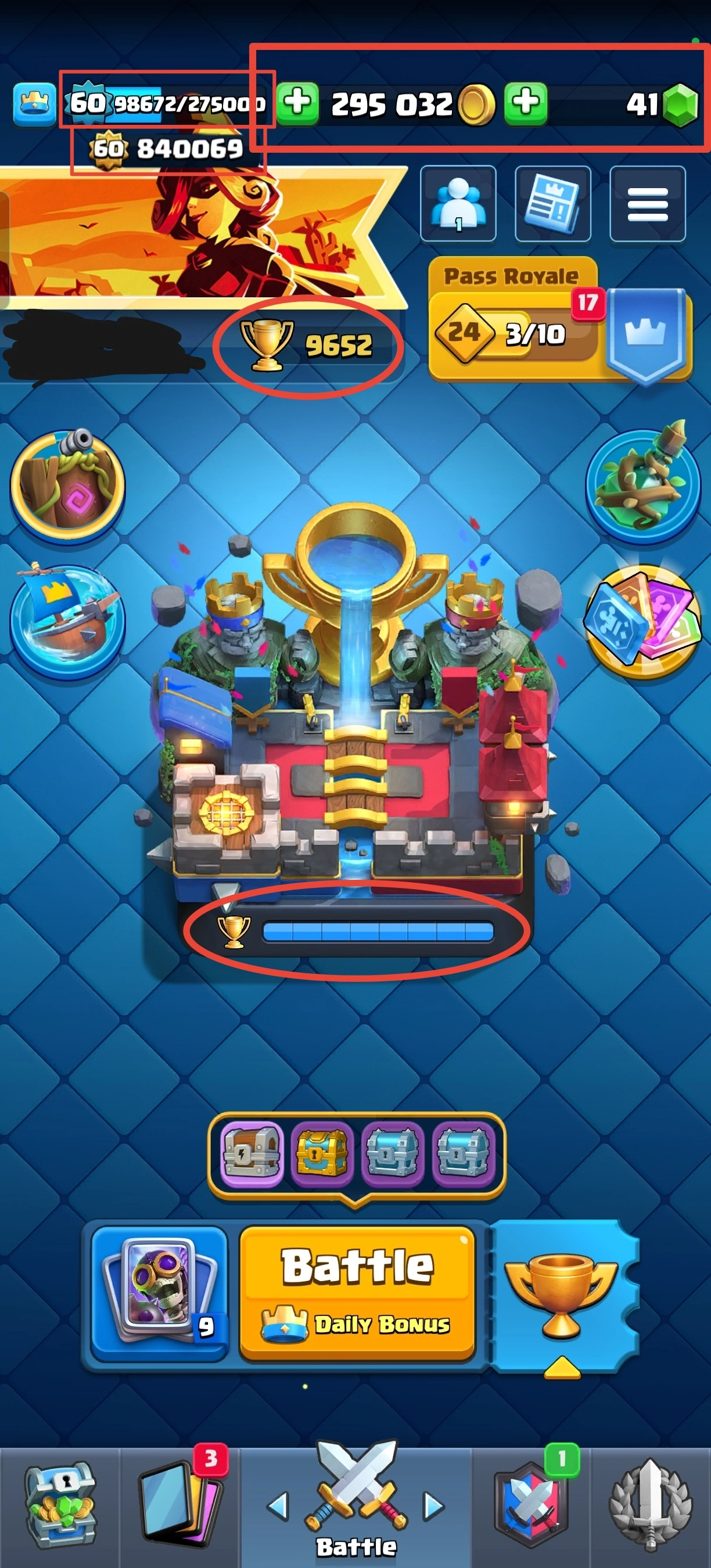Switch to the Shop tab

[x=60, y=1505]
